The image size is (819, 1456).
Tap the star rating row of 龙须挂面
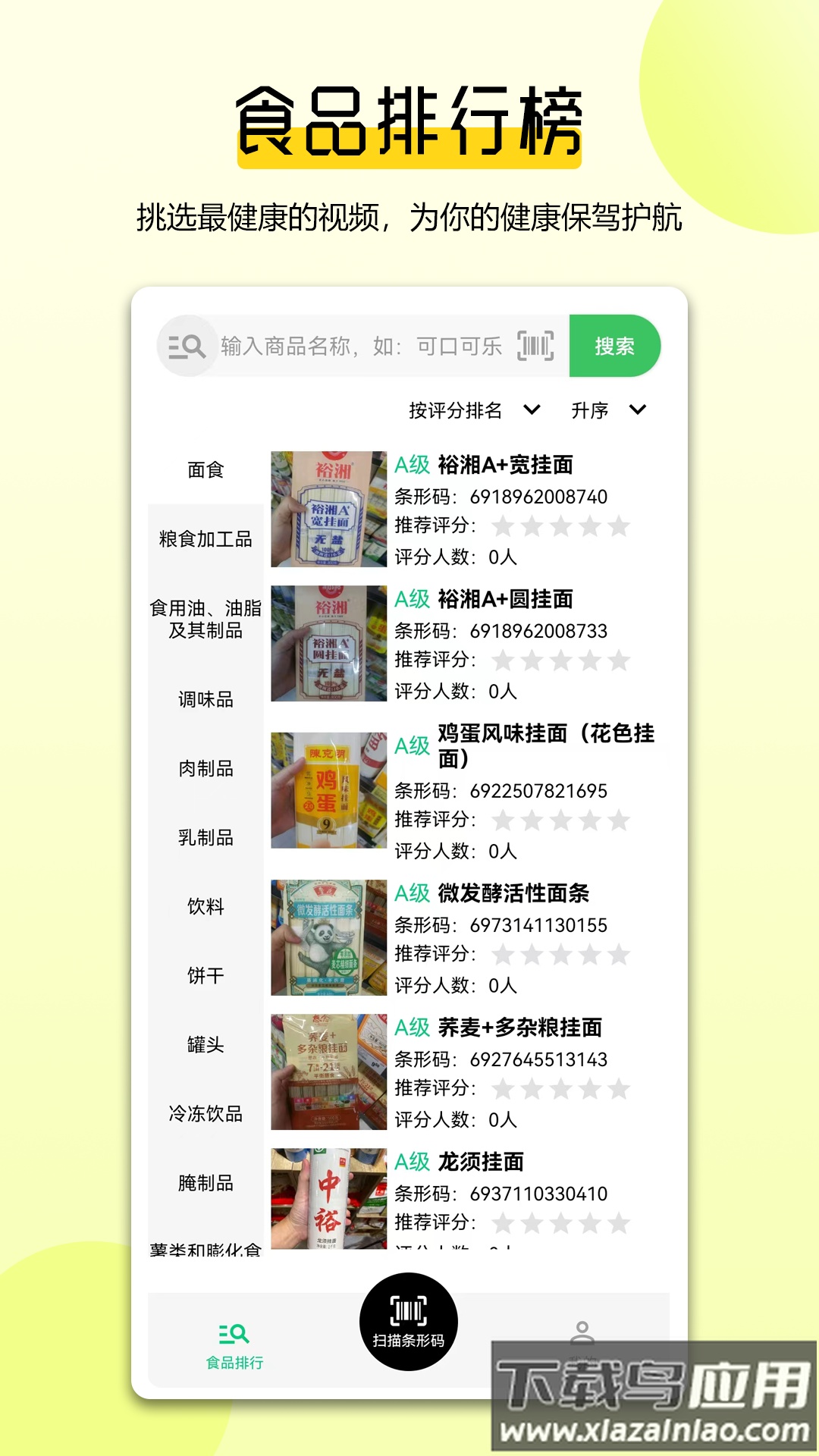pyautogui.click(x=563, y=1224)
